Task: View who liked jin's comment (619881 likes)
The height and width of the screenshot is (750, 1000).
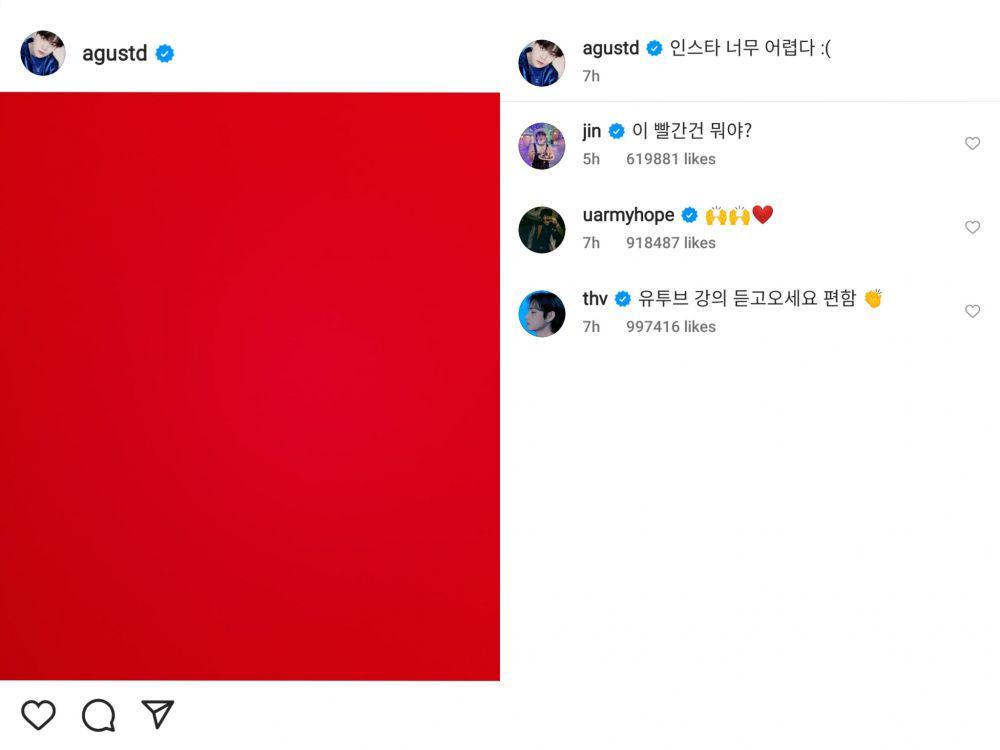Action: pos(670,159)
